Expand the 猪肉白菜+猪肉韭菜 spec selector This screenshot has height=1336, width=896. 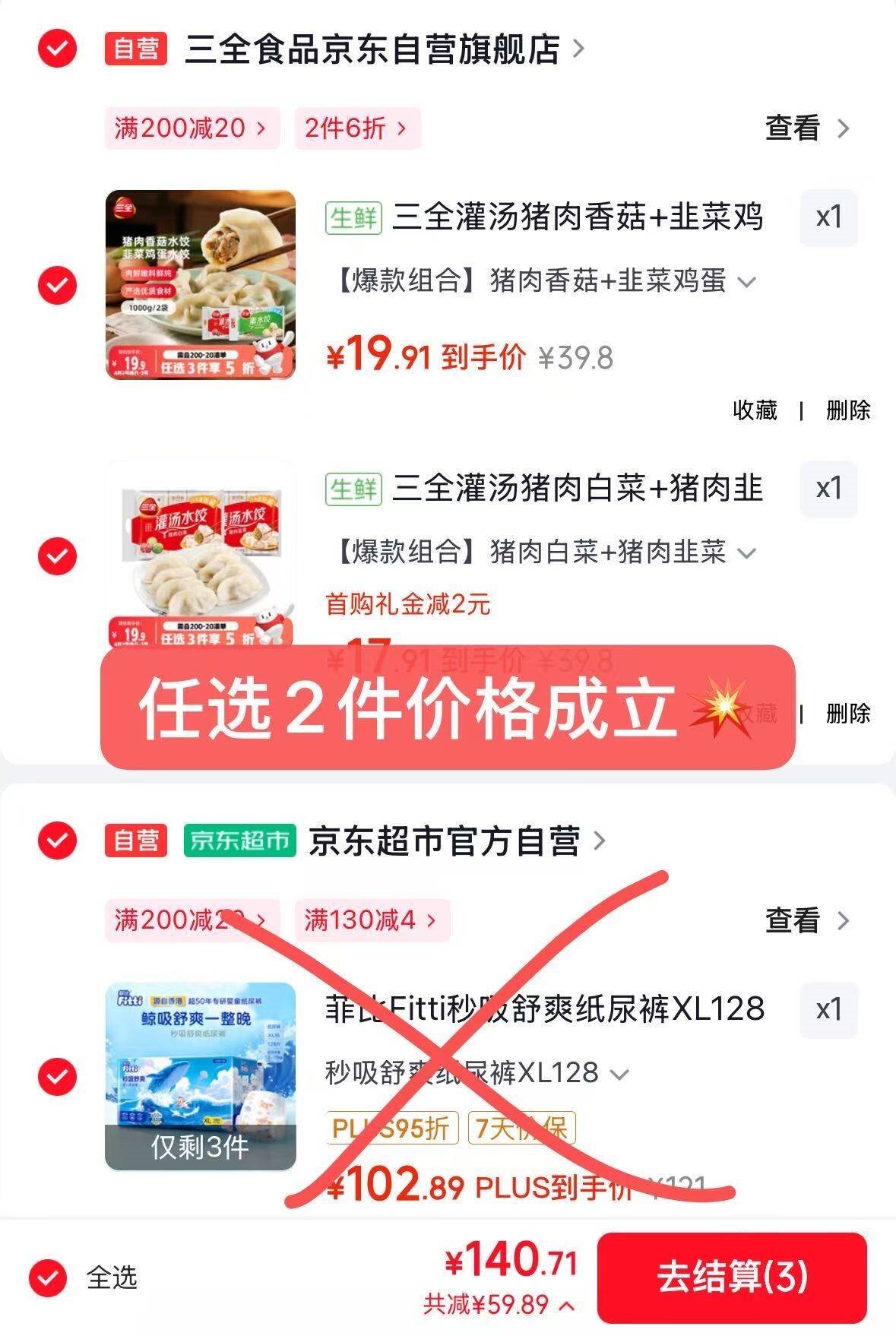746,552
